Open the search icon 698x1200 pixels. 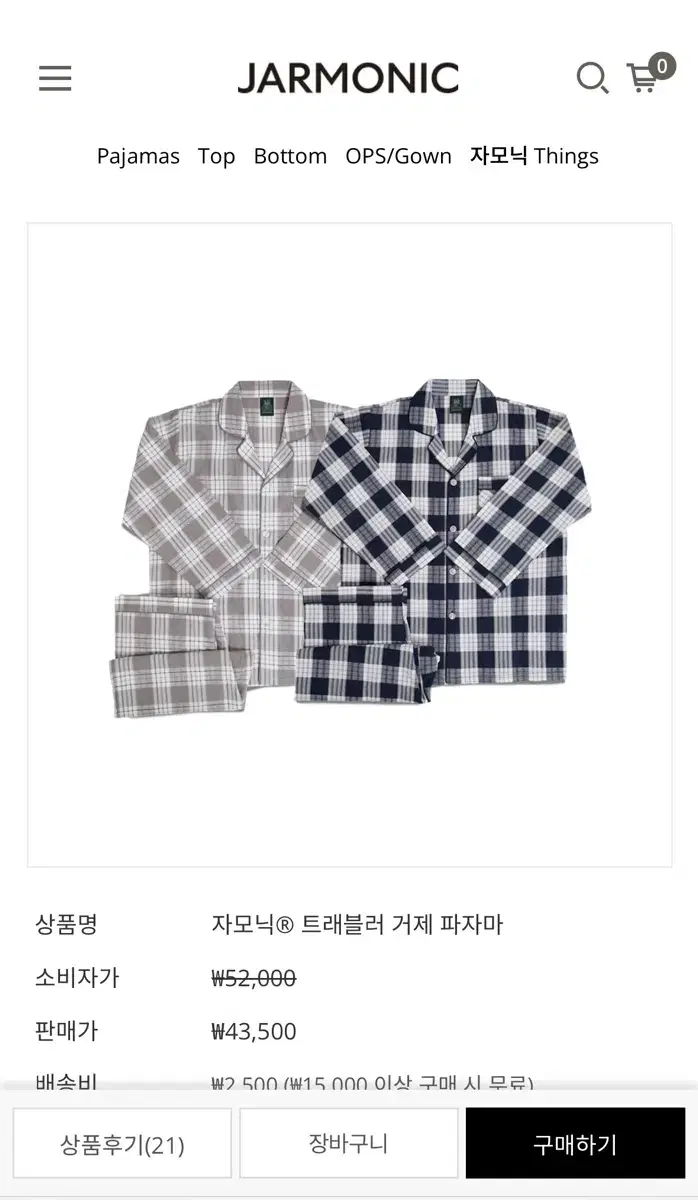pyautogui.click(x=592, y=78)
